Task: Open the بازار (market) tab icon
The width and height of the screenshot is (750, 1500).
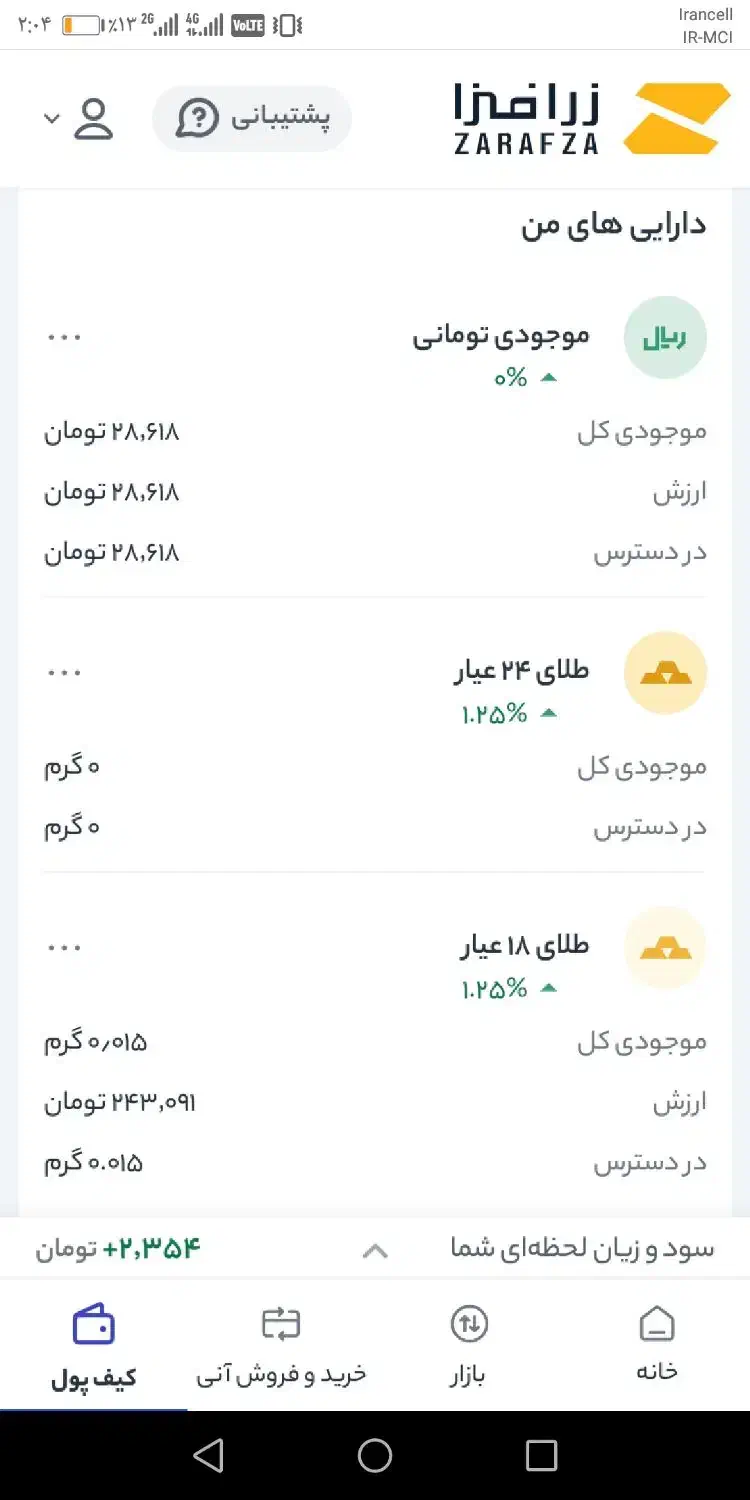Action: pyautogui.click(x=468, y=1323)
